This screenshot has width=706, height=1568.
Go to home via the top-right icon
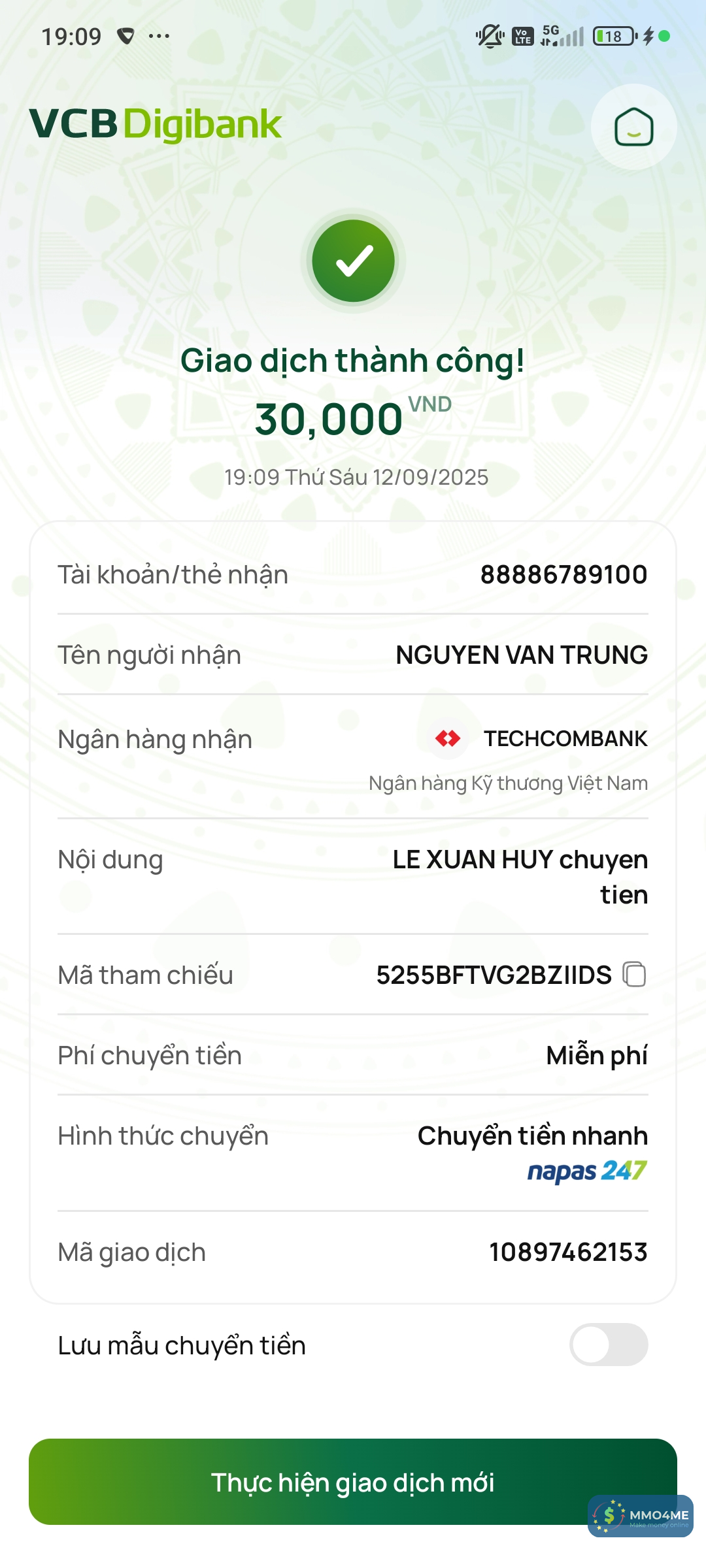[633, 127]
